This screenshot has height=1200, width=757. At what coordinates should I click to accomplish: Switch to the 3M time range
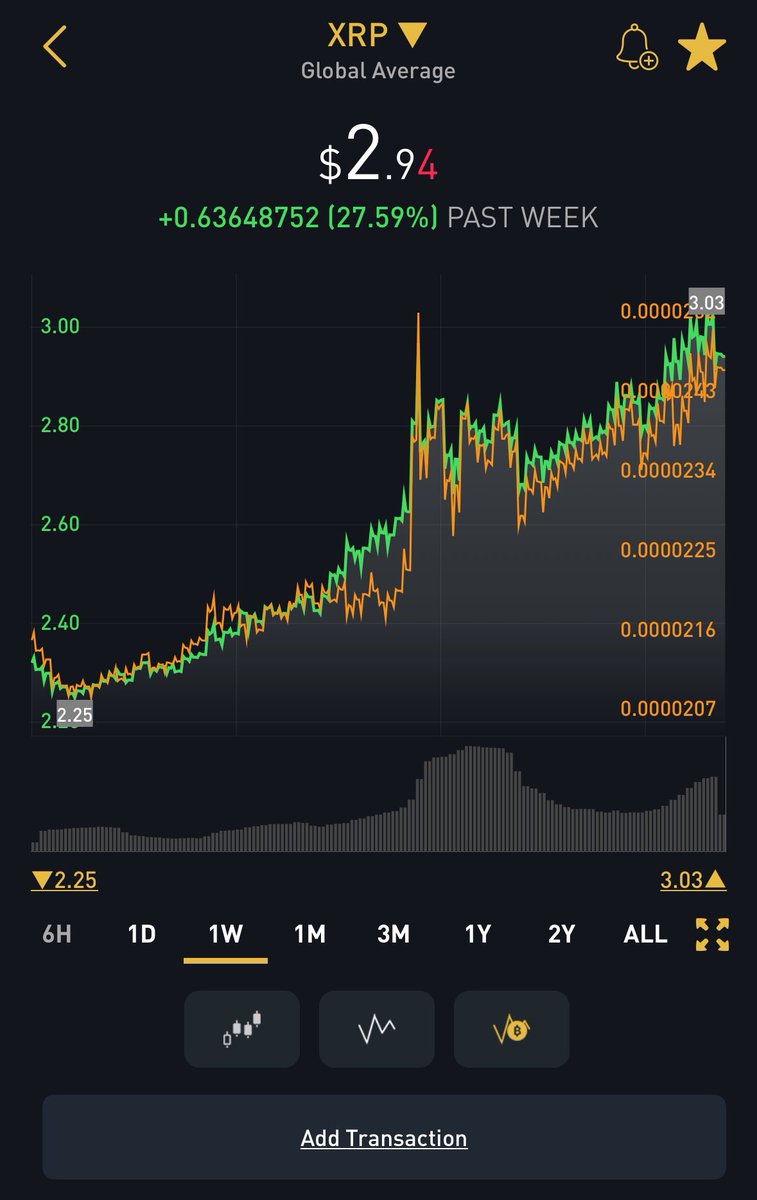394,934
